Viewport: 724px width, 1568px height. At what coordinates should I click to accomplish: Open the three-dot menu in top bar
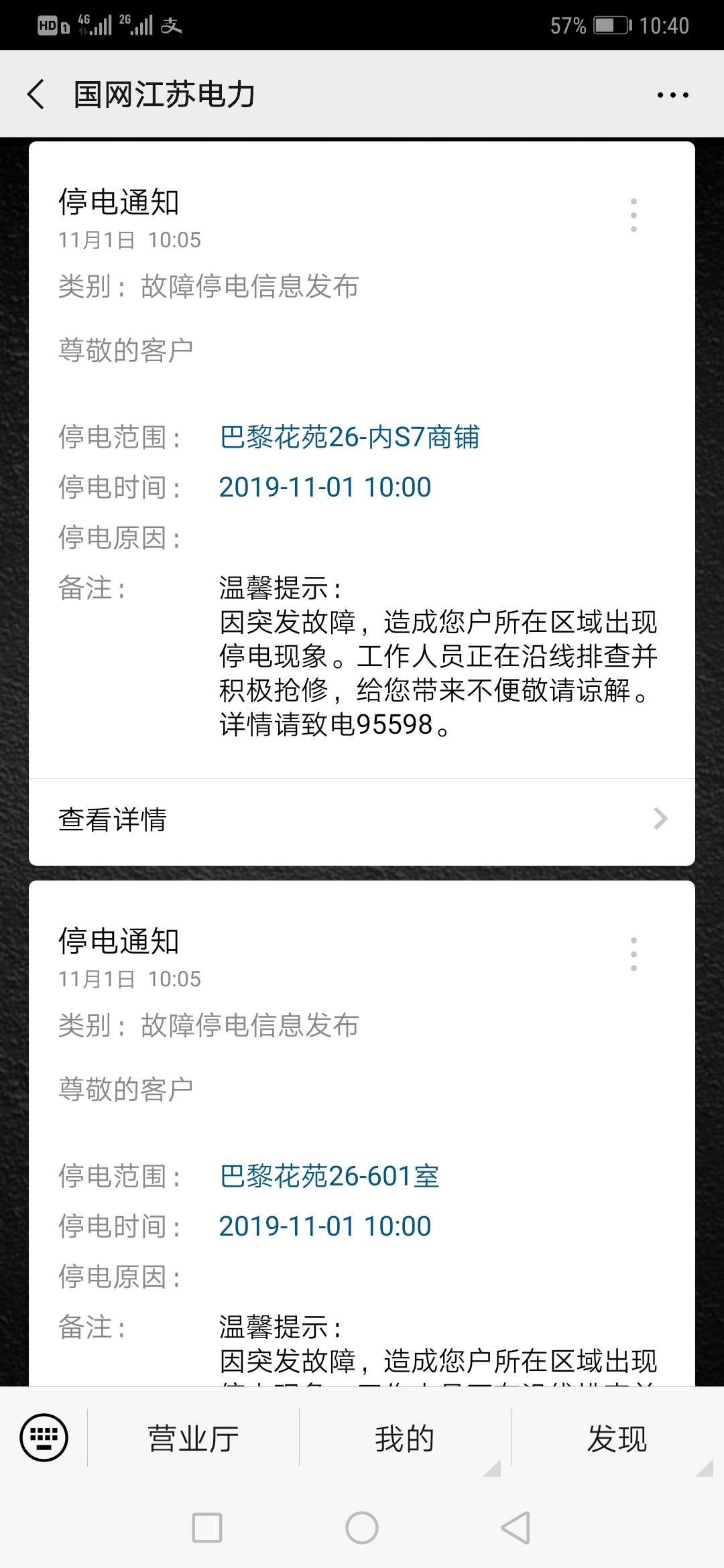[x=672, y=94]
